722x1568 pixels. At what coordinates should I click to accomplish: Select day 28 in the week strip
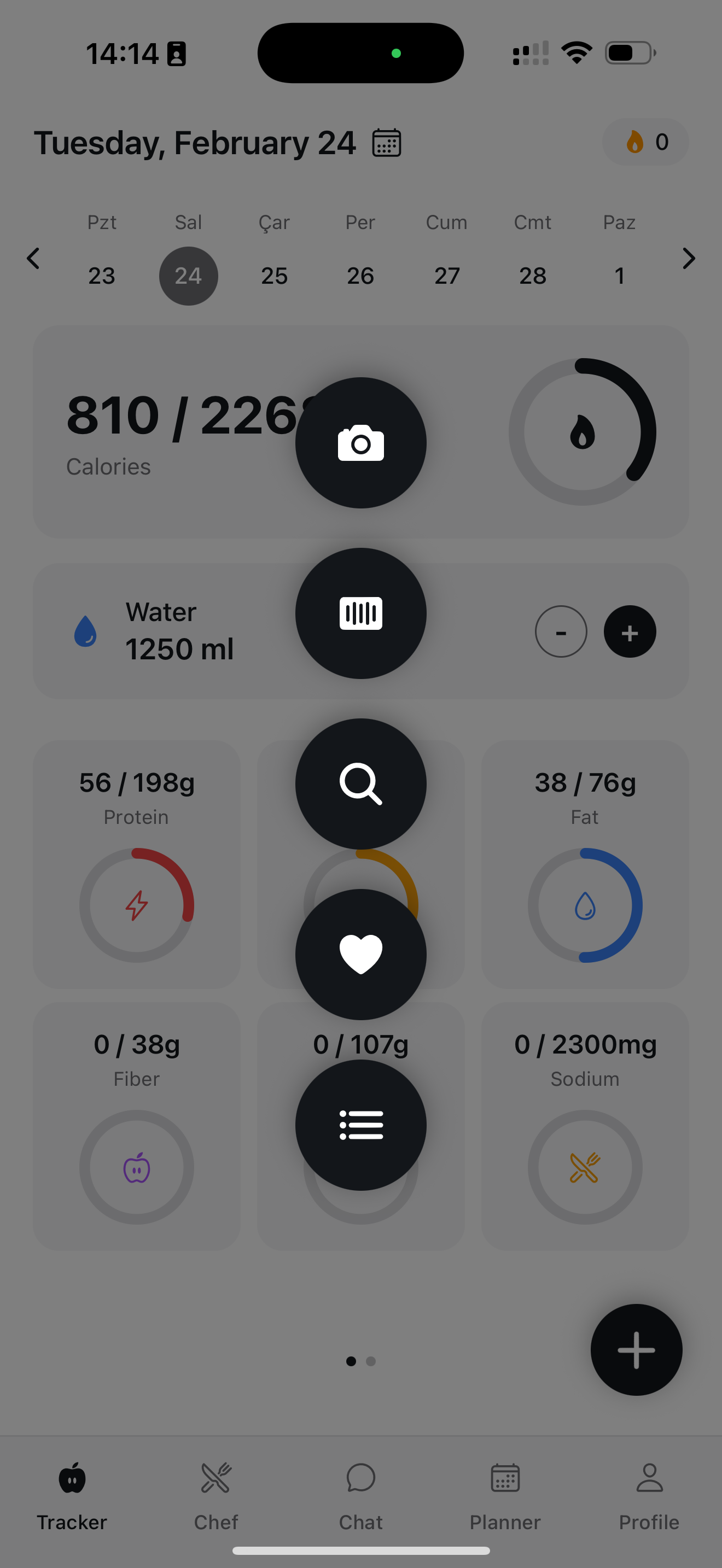pos(533,276)
